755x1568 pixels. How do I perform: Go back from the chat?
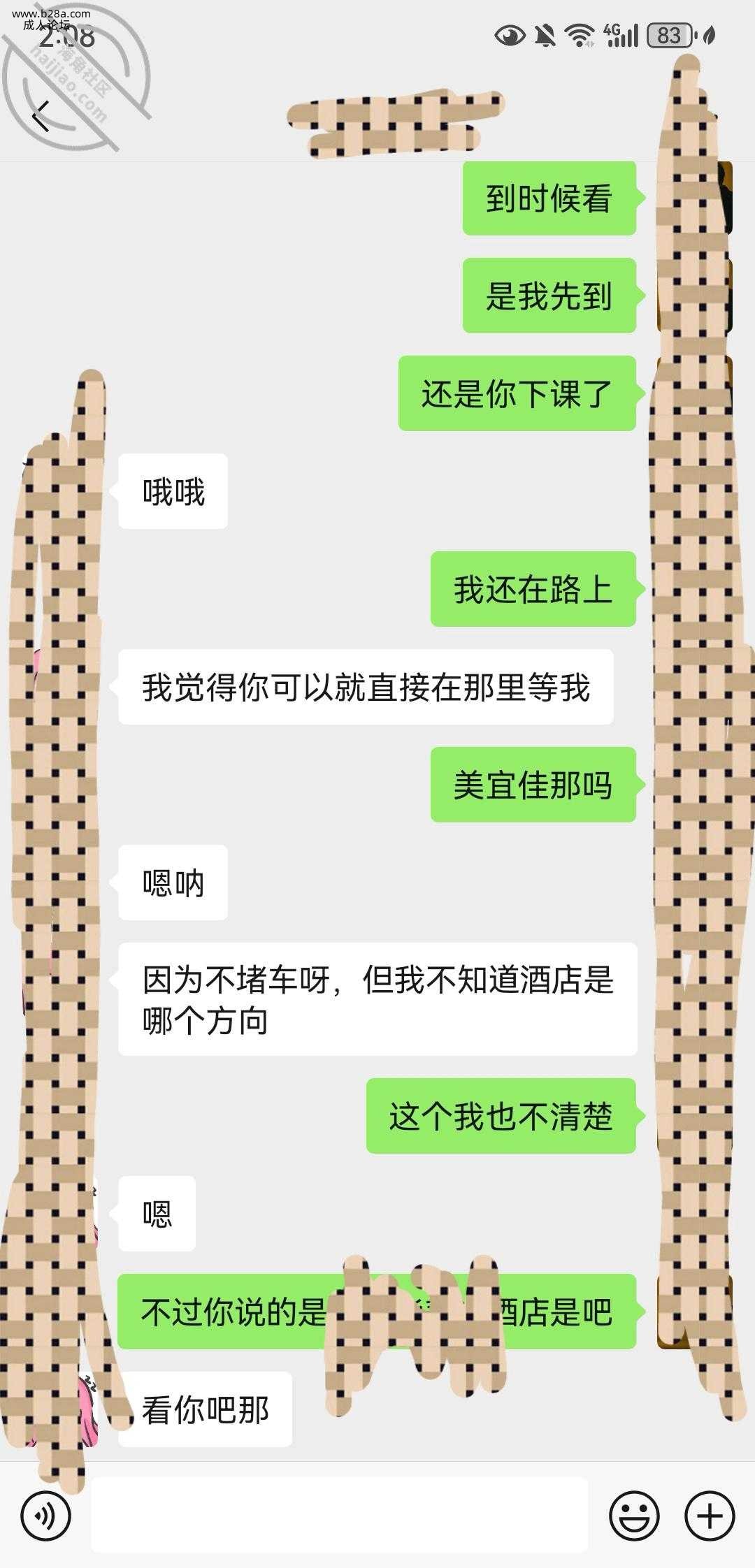[x=42, y=116]
